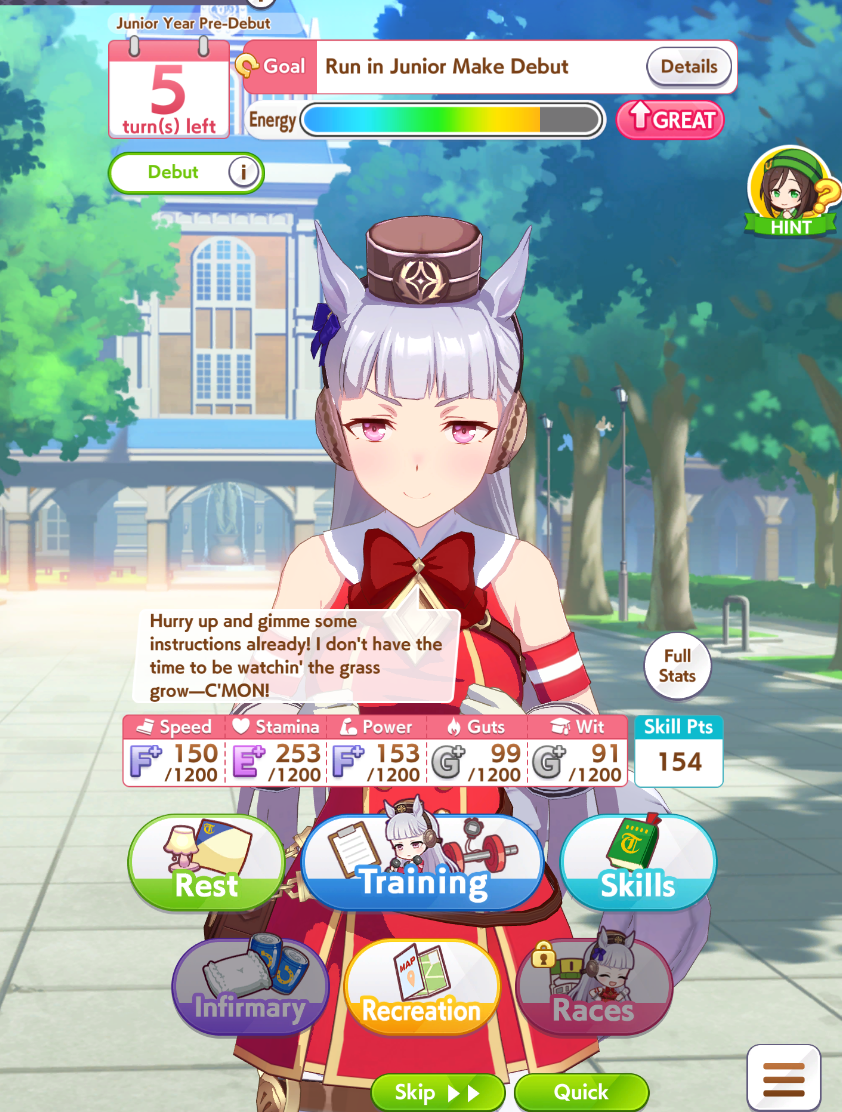Tap the Skip button
The height and width of the screenshot is (1112, 842).
coord(437,1093)
